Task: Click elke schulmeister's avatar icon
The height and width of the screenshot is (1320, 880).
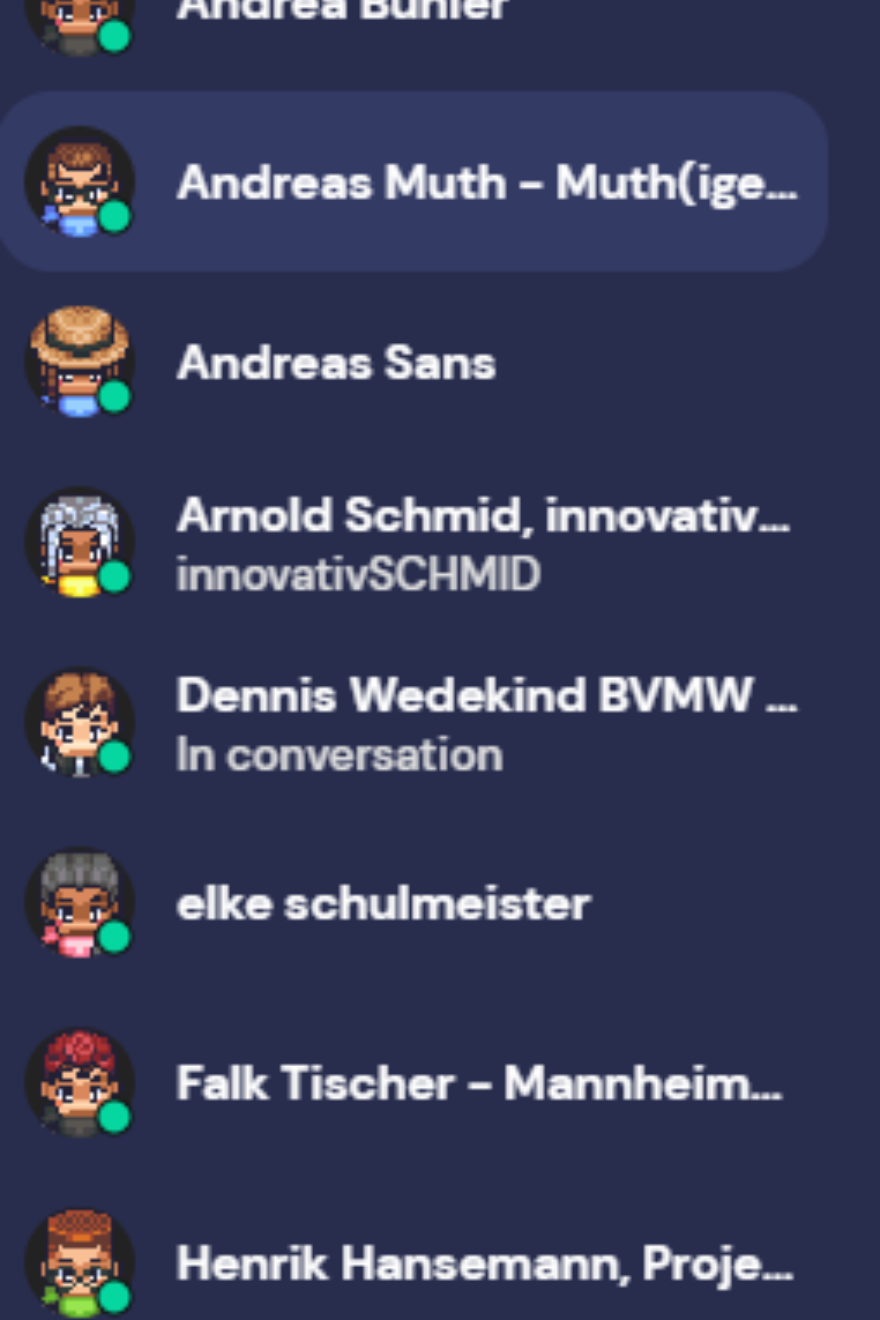Action: [80, 902]
